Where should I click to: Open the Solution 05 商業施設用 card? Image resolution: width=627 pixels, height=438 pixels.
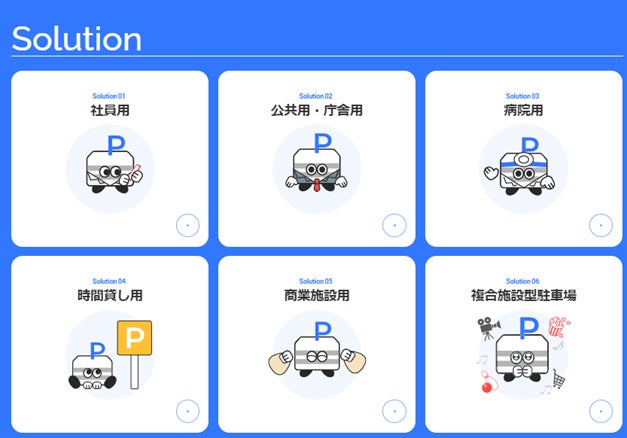pos(317,344)
